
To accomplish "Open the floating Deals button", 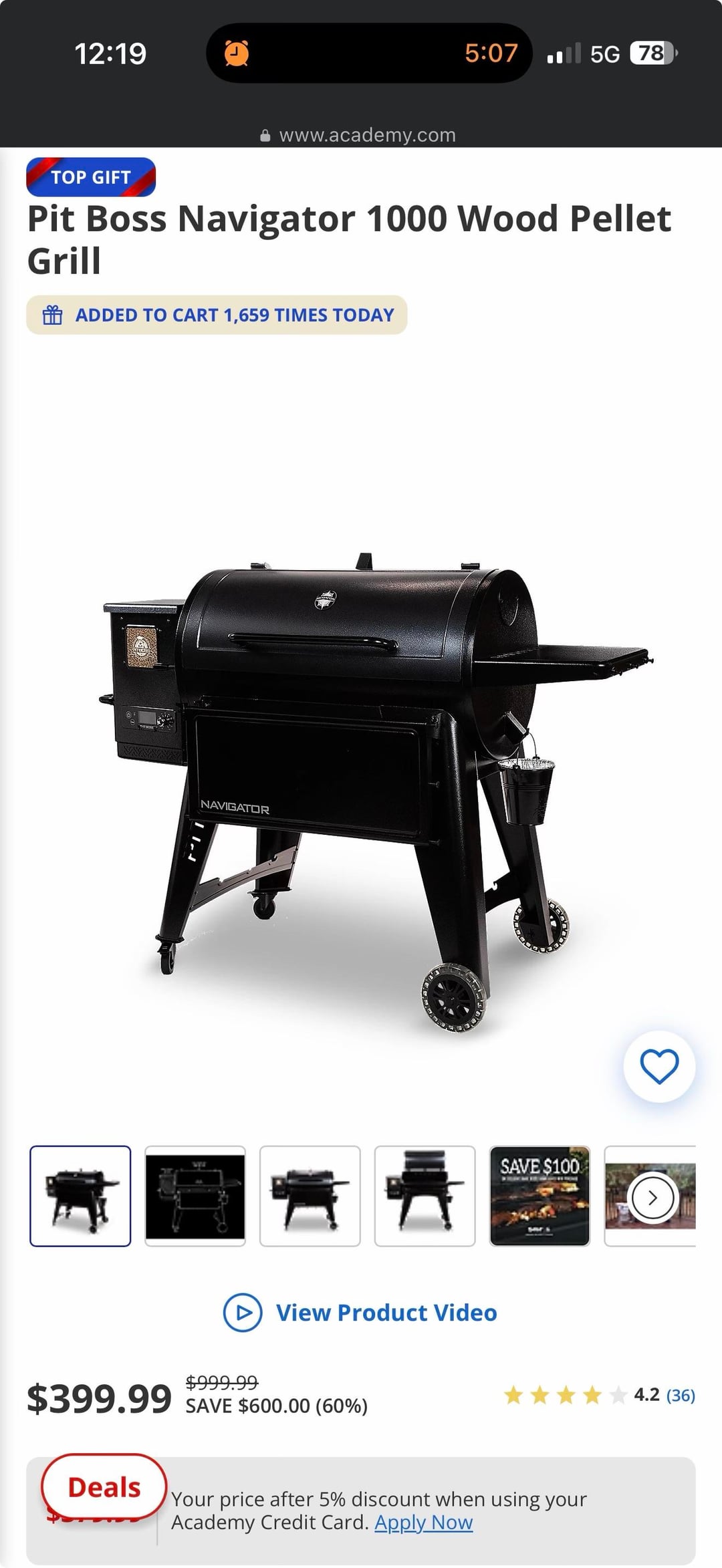I will click(x=104, y=1488).
